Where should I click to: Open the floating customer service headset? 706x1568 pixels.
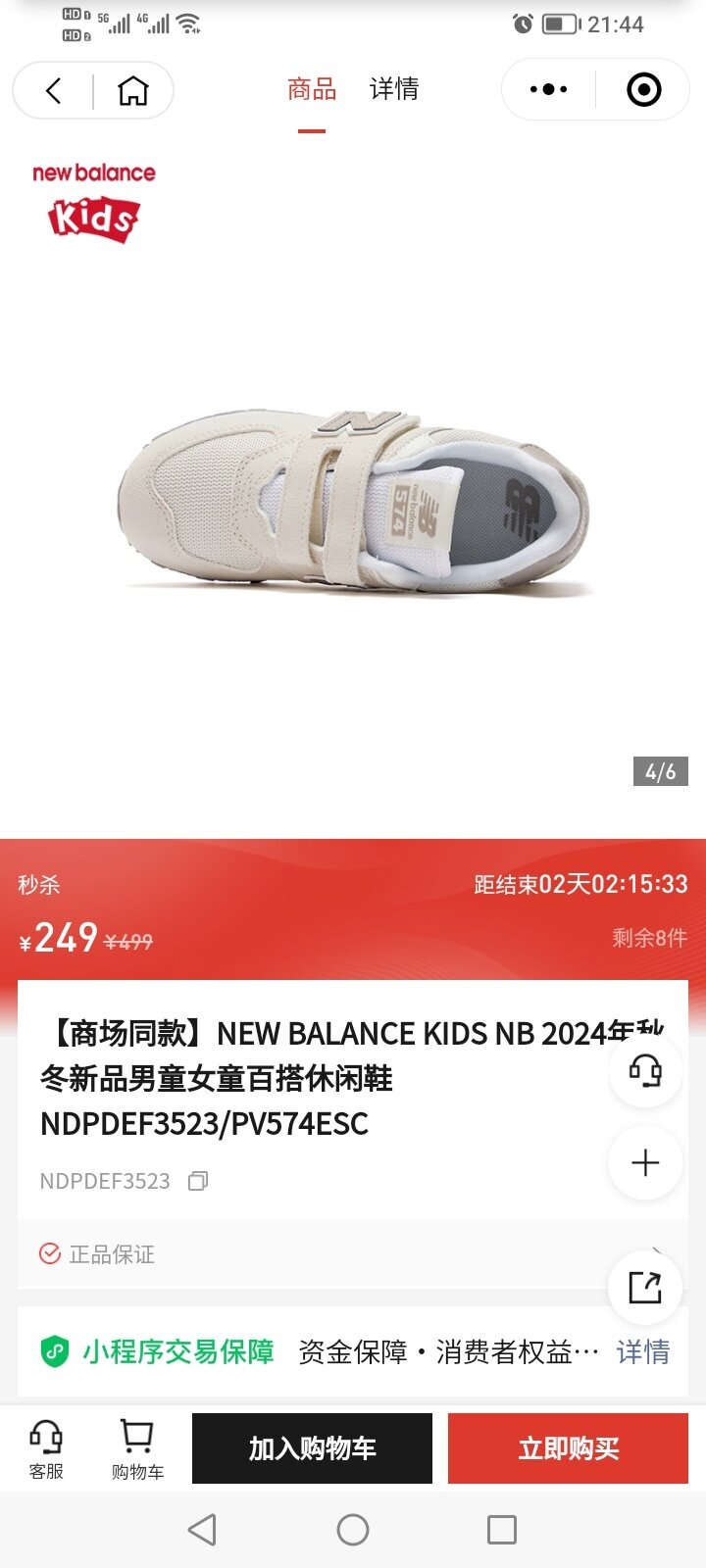(x=645, y=1070)
